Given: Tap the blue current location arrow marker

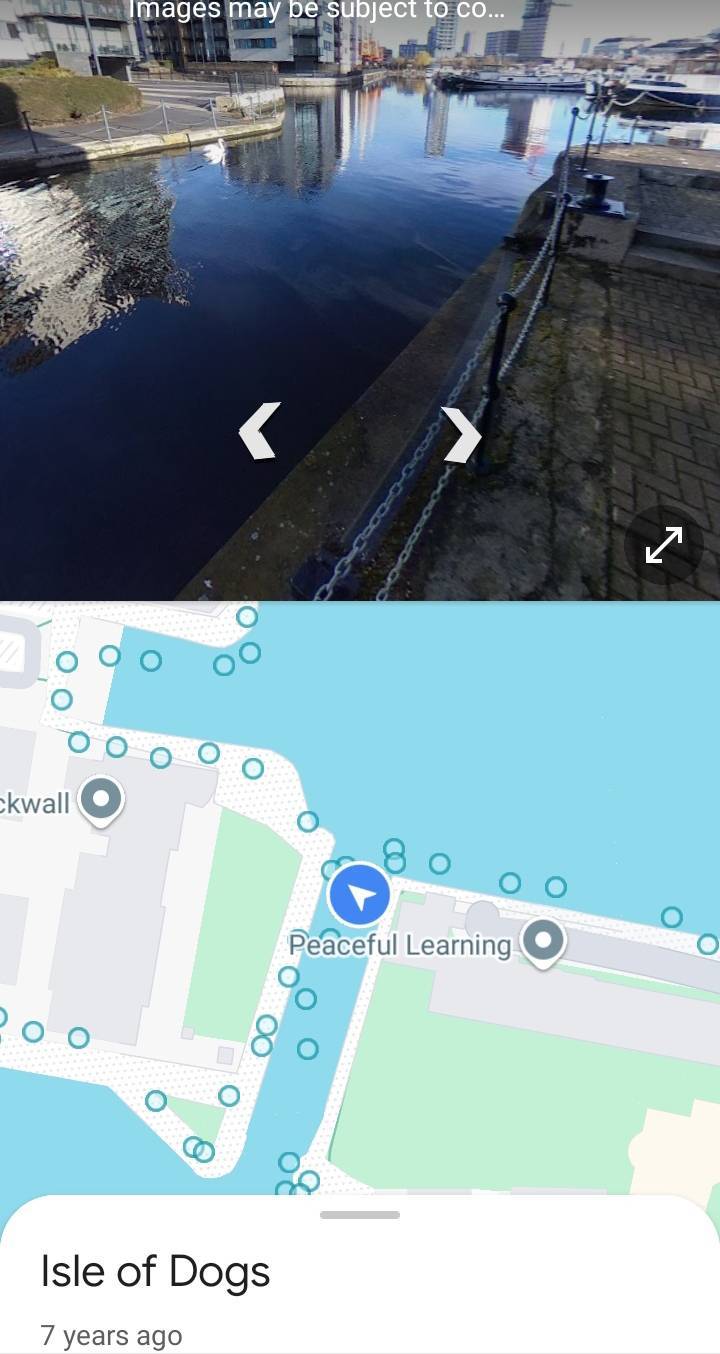Looking at the screenshot, I should click(360, 895).
